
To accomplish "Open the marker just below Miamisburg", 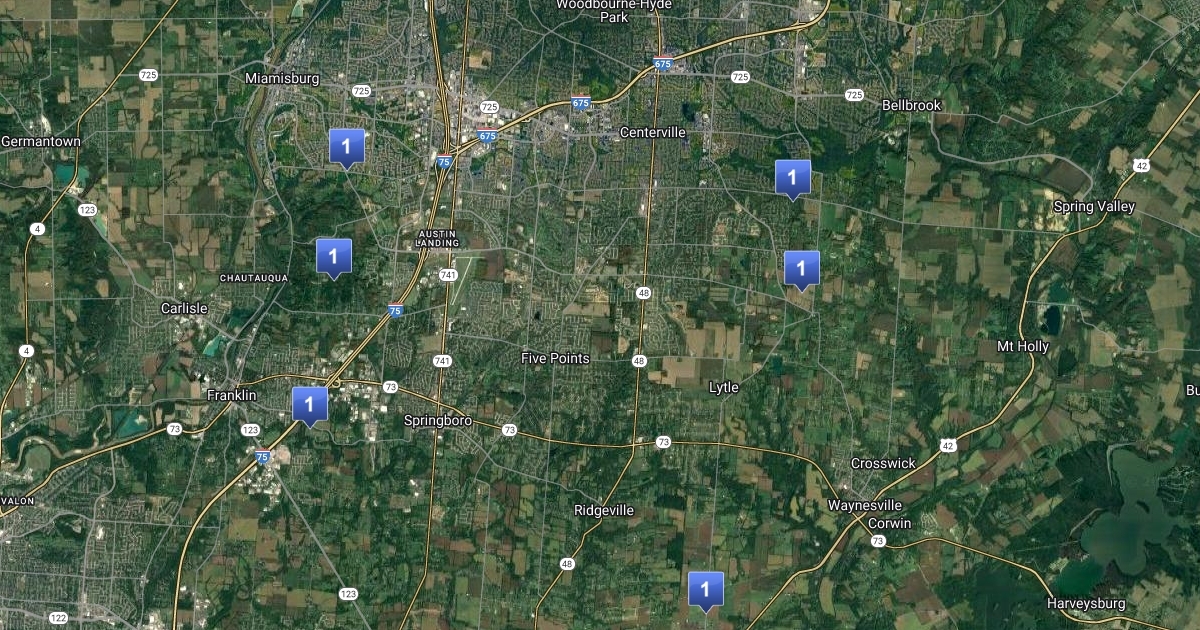I will [x=346, y=147].
